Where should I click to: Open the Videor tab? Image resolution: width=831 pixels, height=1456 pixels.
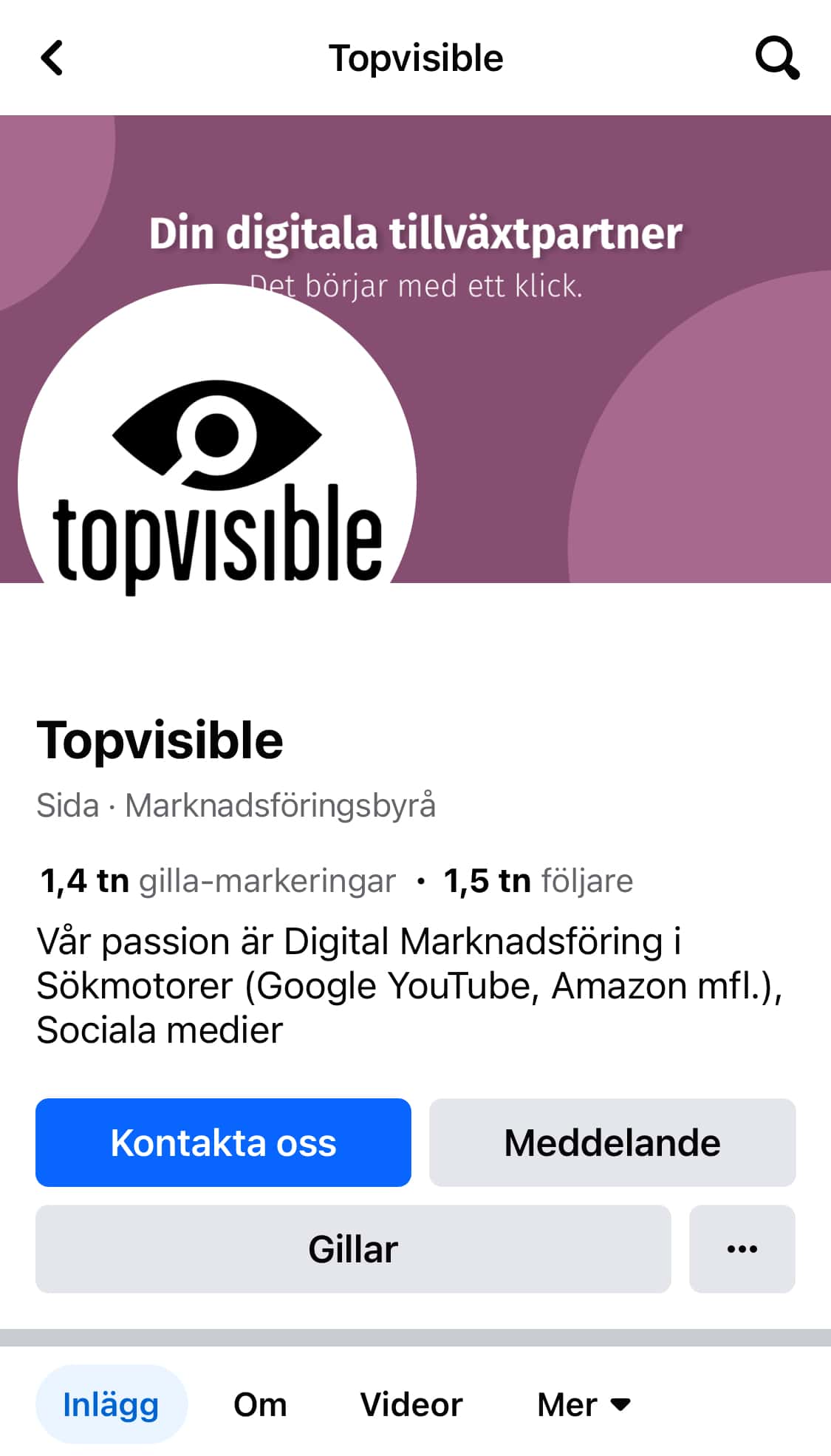pos(411,1404)
